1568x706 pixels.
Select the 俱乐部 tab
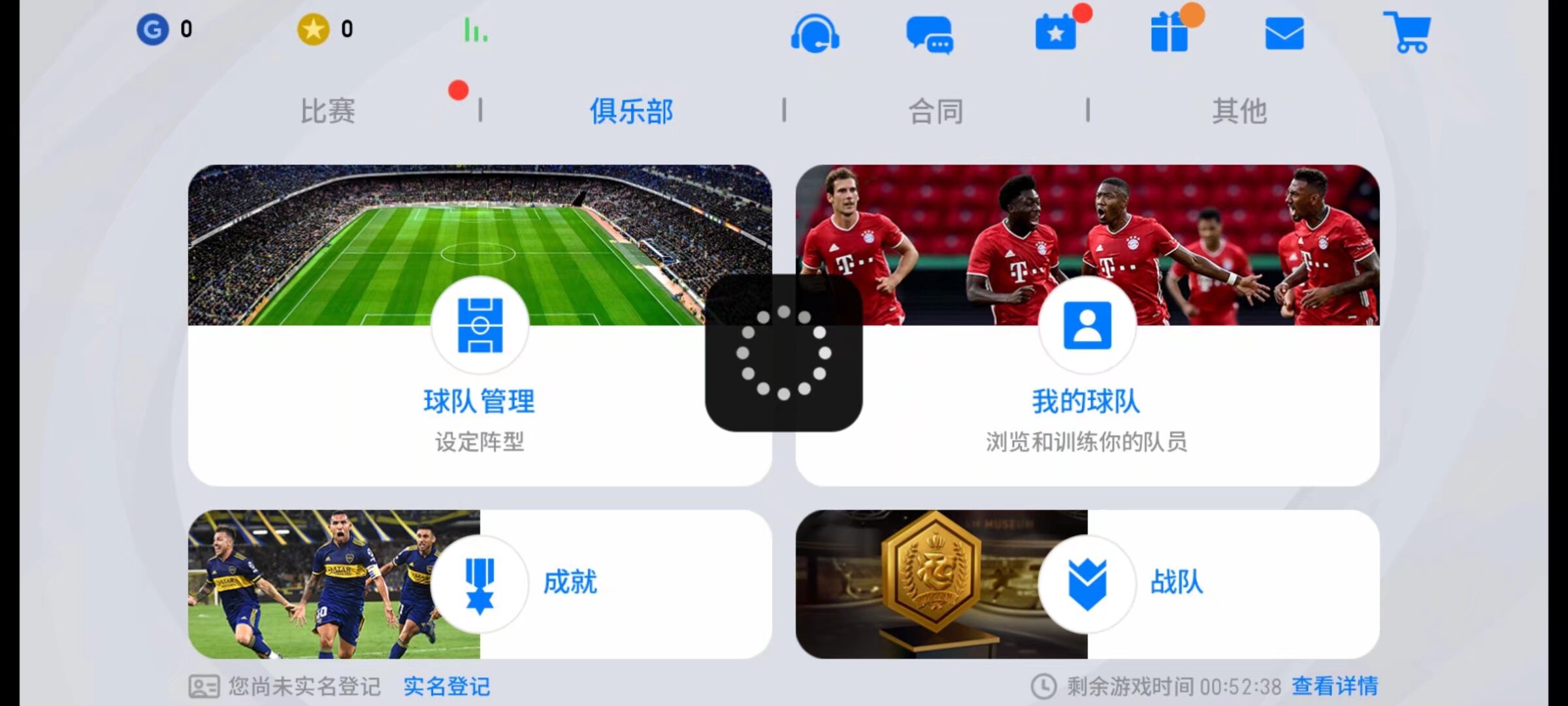(x=631, y=110)
